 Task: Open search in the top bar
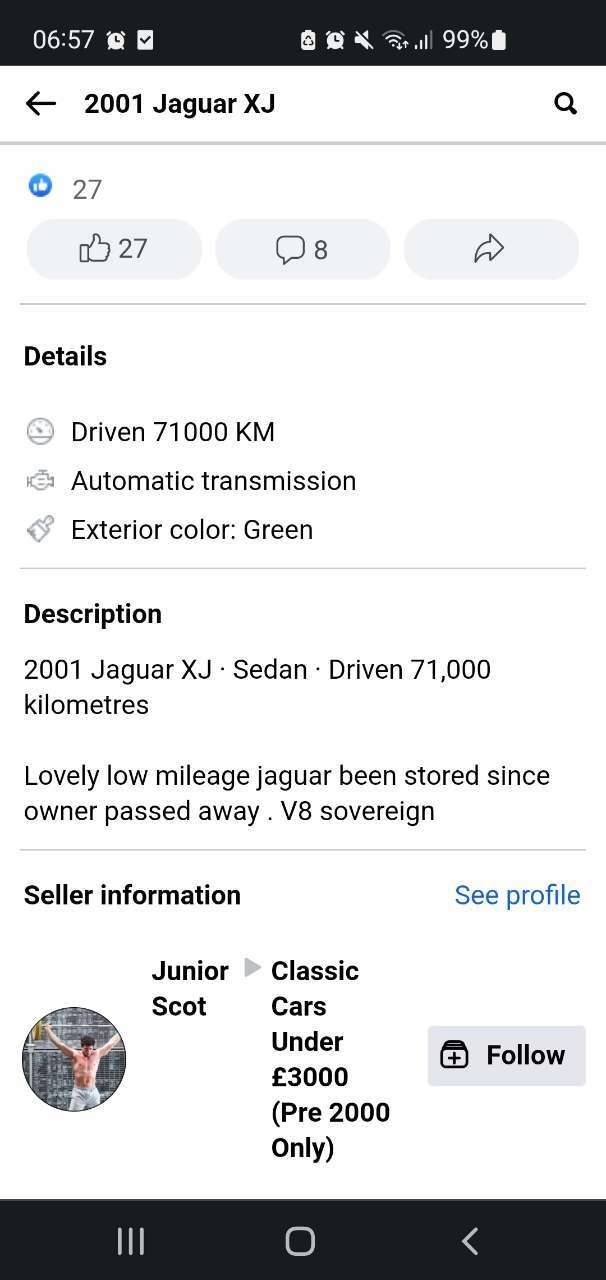(x=565, y=103)
